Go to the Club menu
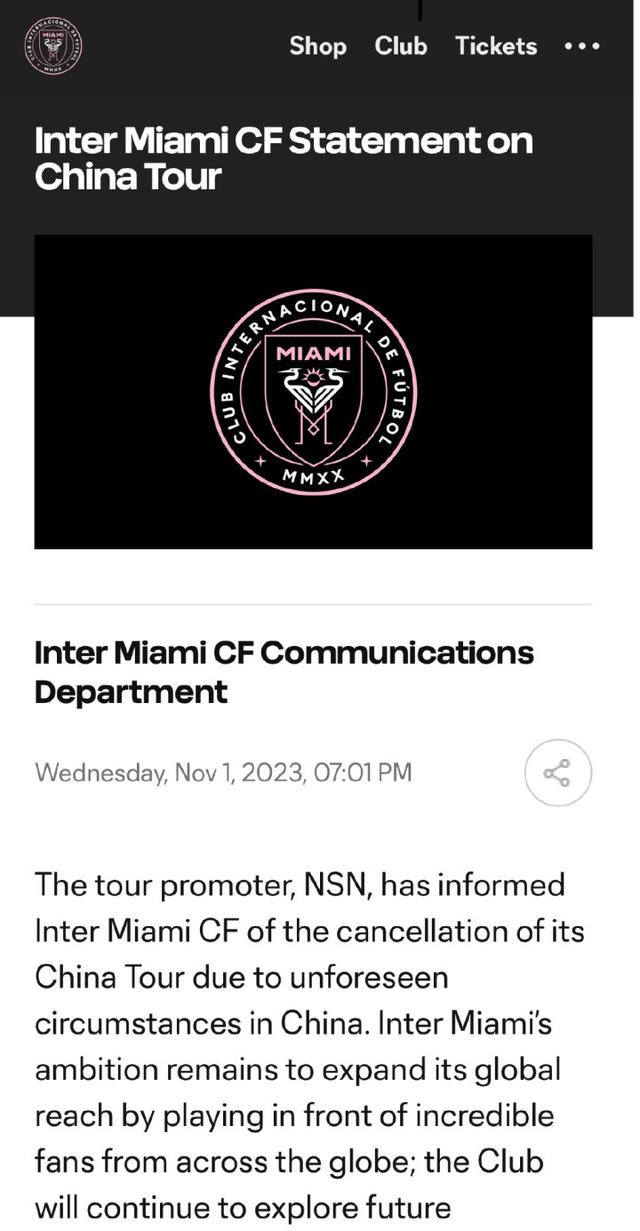 (400, 46)
